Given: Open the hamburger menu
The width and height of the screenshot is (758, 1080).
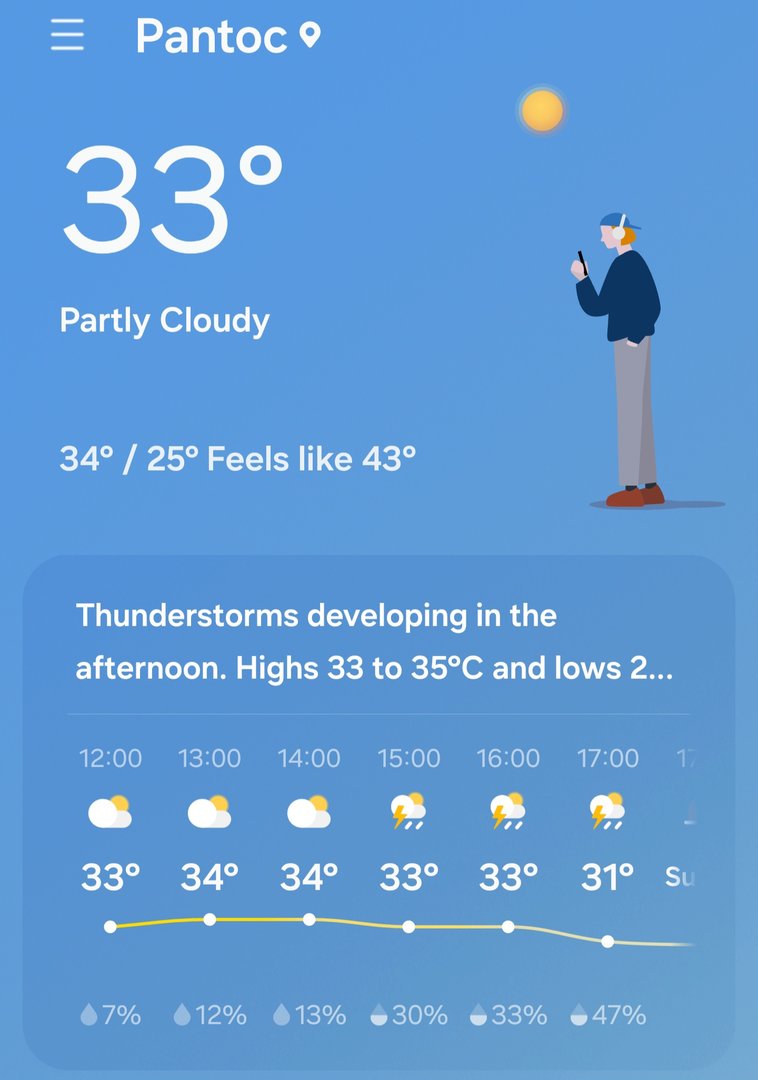Looking at the screenshot, I should click(67, 37).
